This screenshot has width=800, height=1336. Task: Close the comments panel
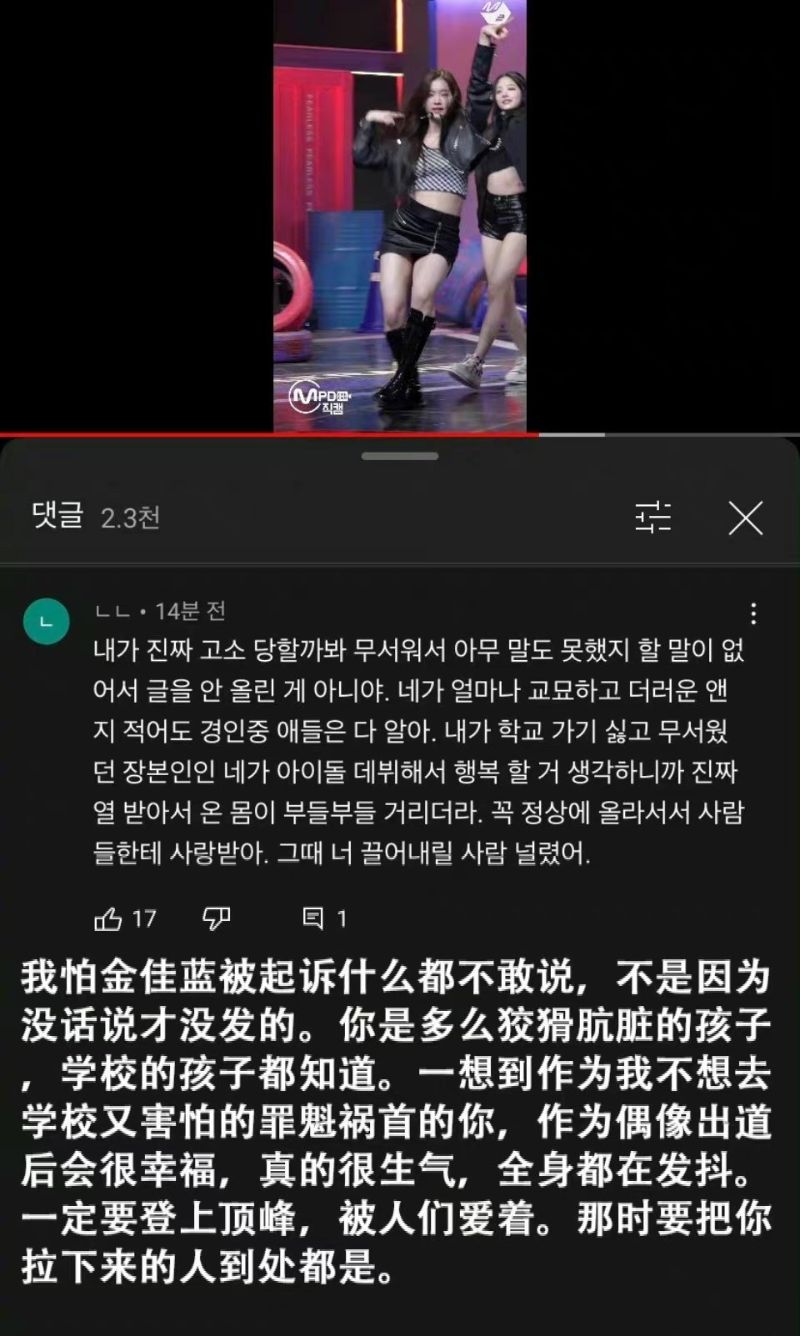coord(745,518)
